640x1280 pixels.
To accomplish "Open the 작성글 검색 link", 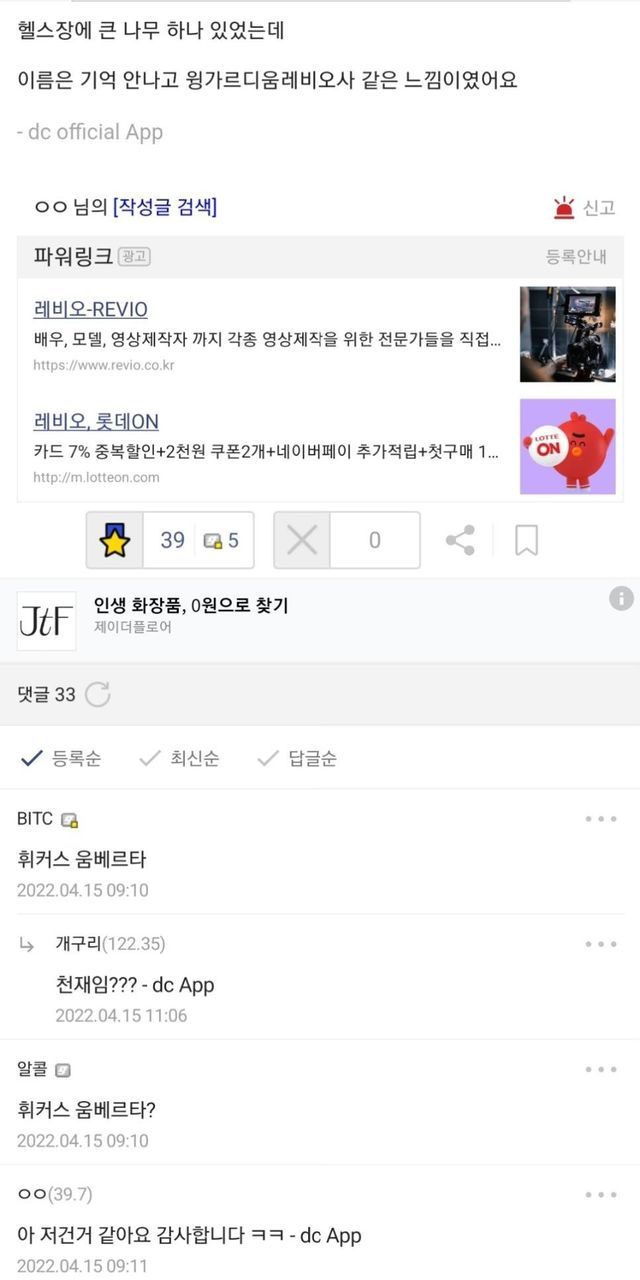I will pyautogui.click(x=165, y=207).
